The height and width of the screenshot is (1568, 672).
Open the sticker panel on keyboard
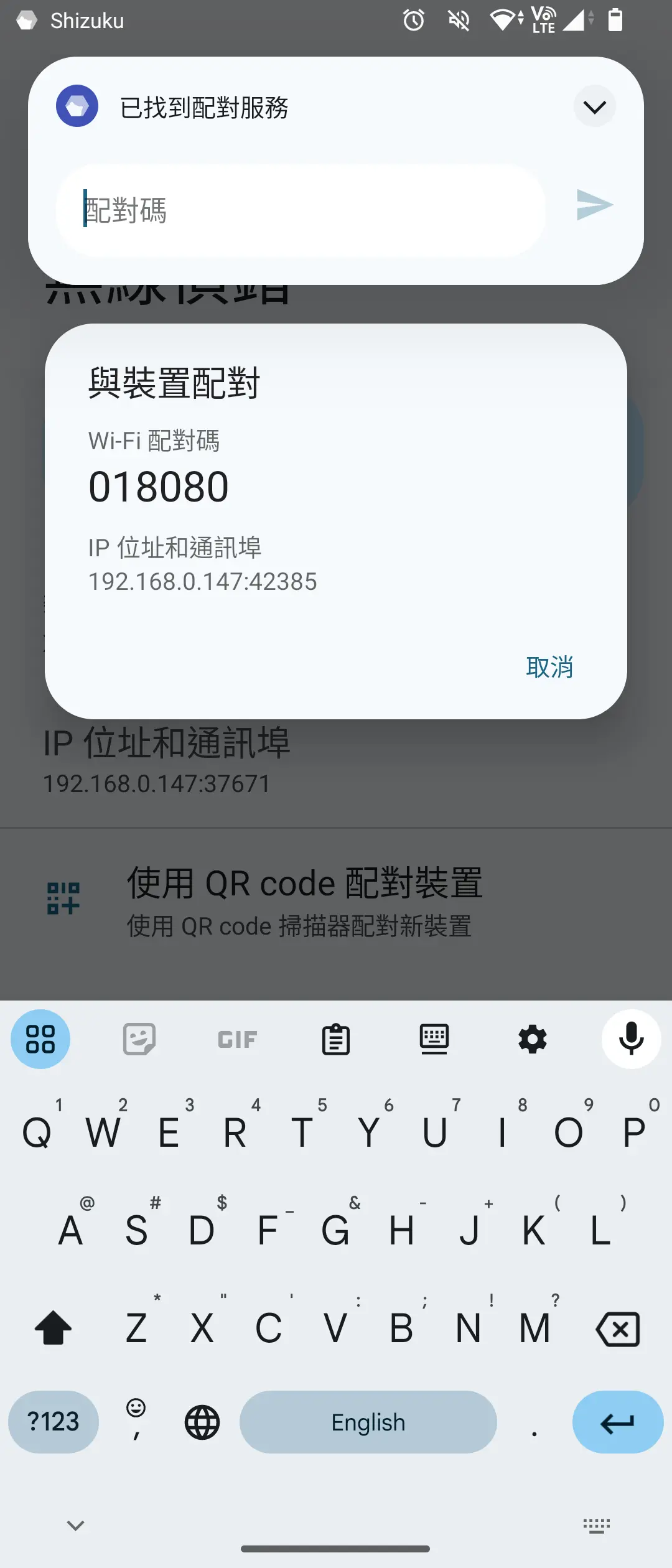coord(139,1039)
